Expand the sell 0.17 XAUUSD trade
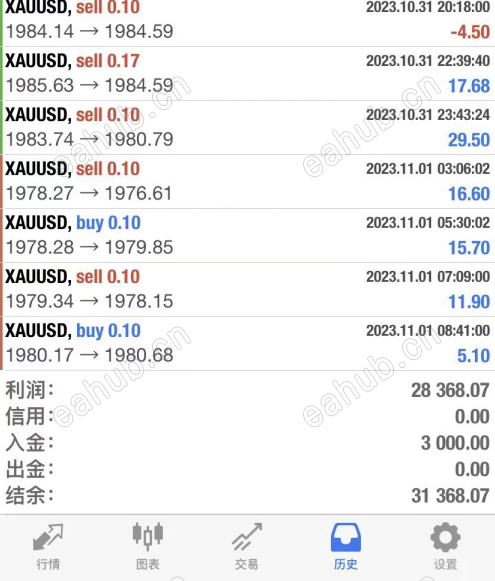The height and width of the screenshot is (581, 495). tap(248, 73)
